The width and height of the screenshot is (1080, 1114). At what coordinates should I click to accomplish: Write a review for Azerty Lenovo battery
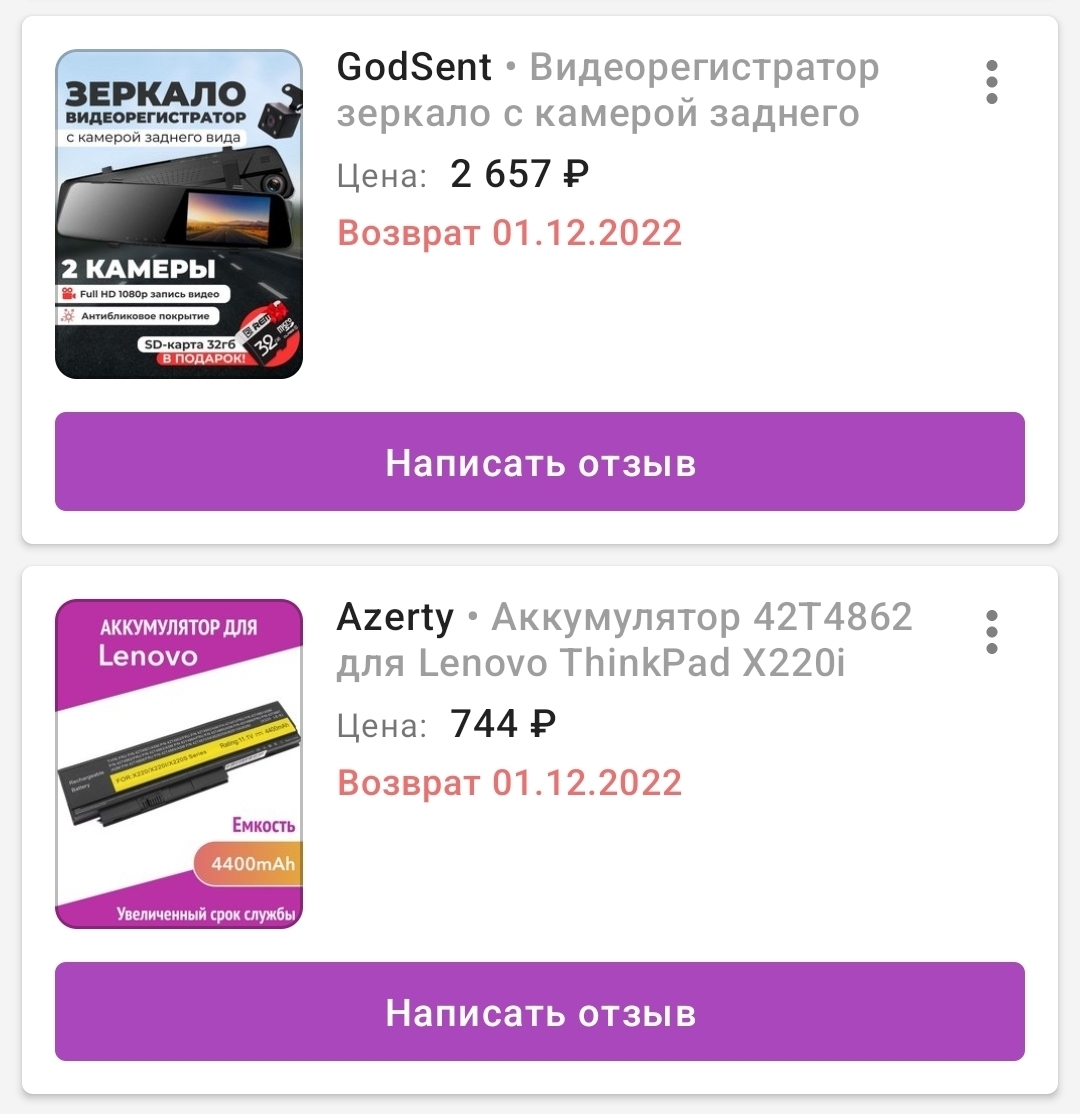[540, 1012]
